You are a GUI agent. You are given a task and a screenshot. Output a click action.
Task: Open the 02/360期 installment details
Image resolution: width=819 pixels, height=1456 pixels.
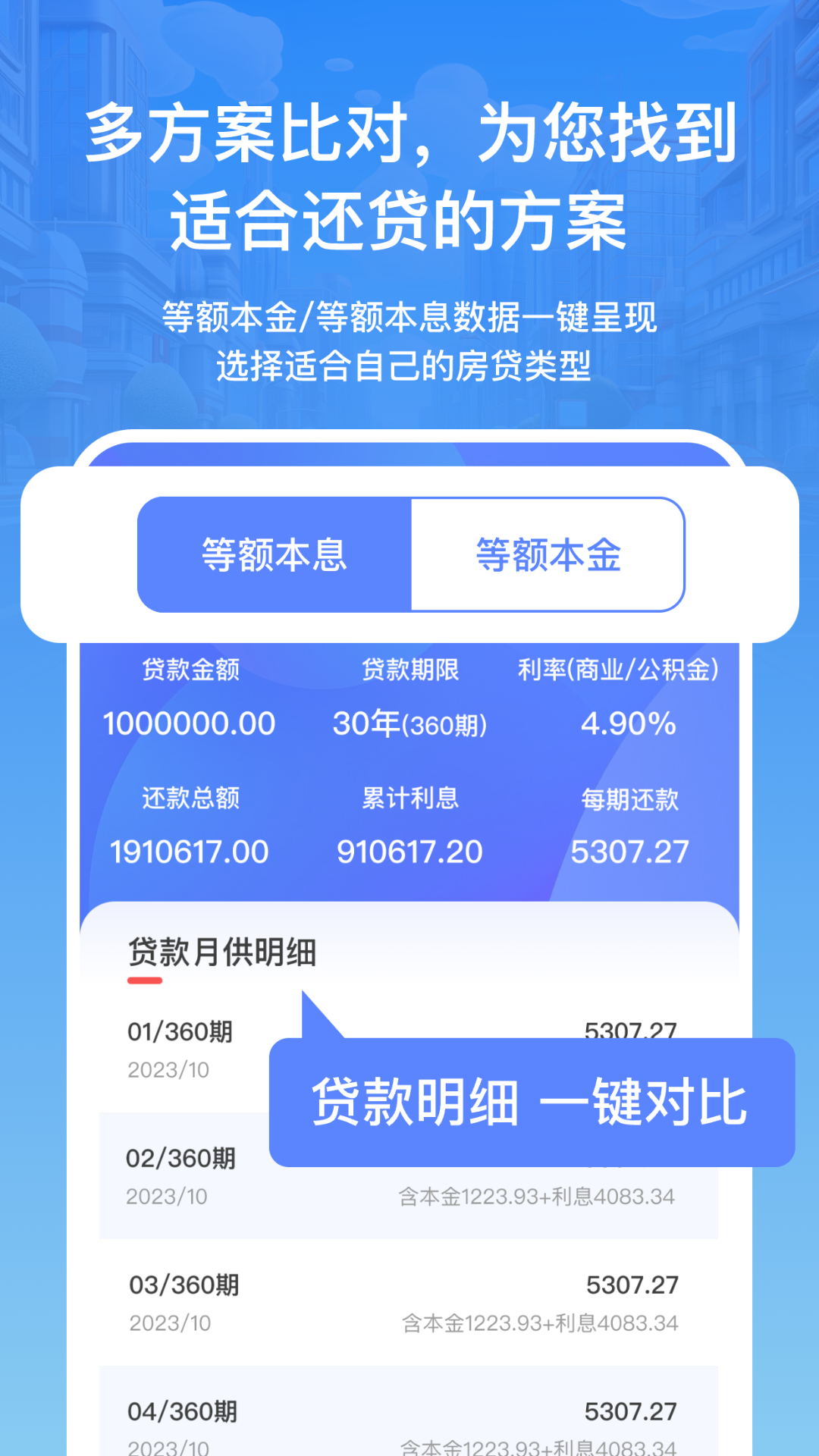click(182, 1158)
